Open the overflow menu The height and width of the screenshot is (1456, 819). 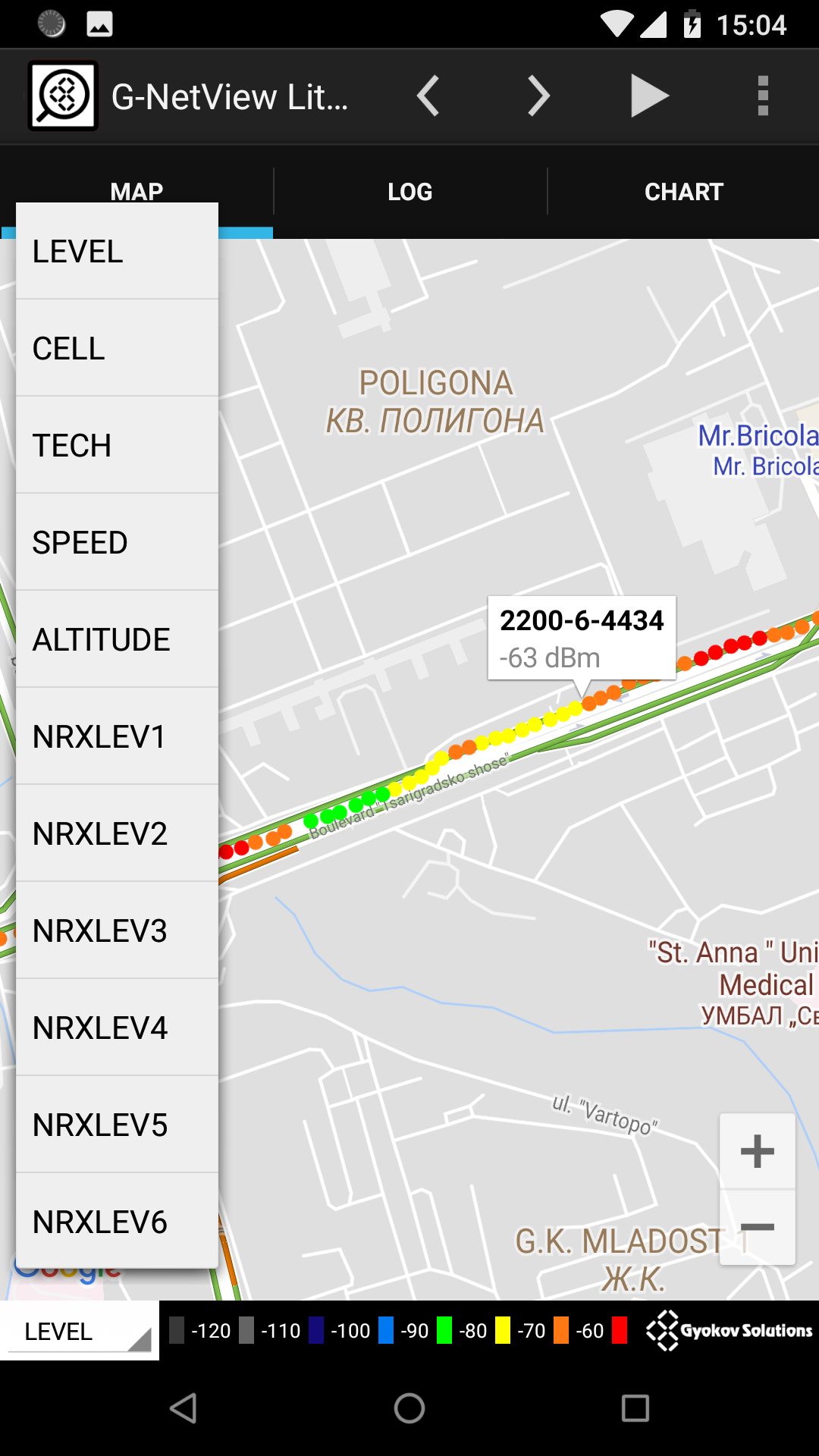[763, 96]
